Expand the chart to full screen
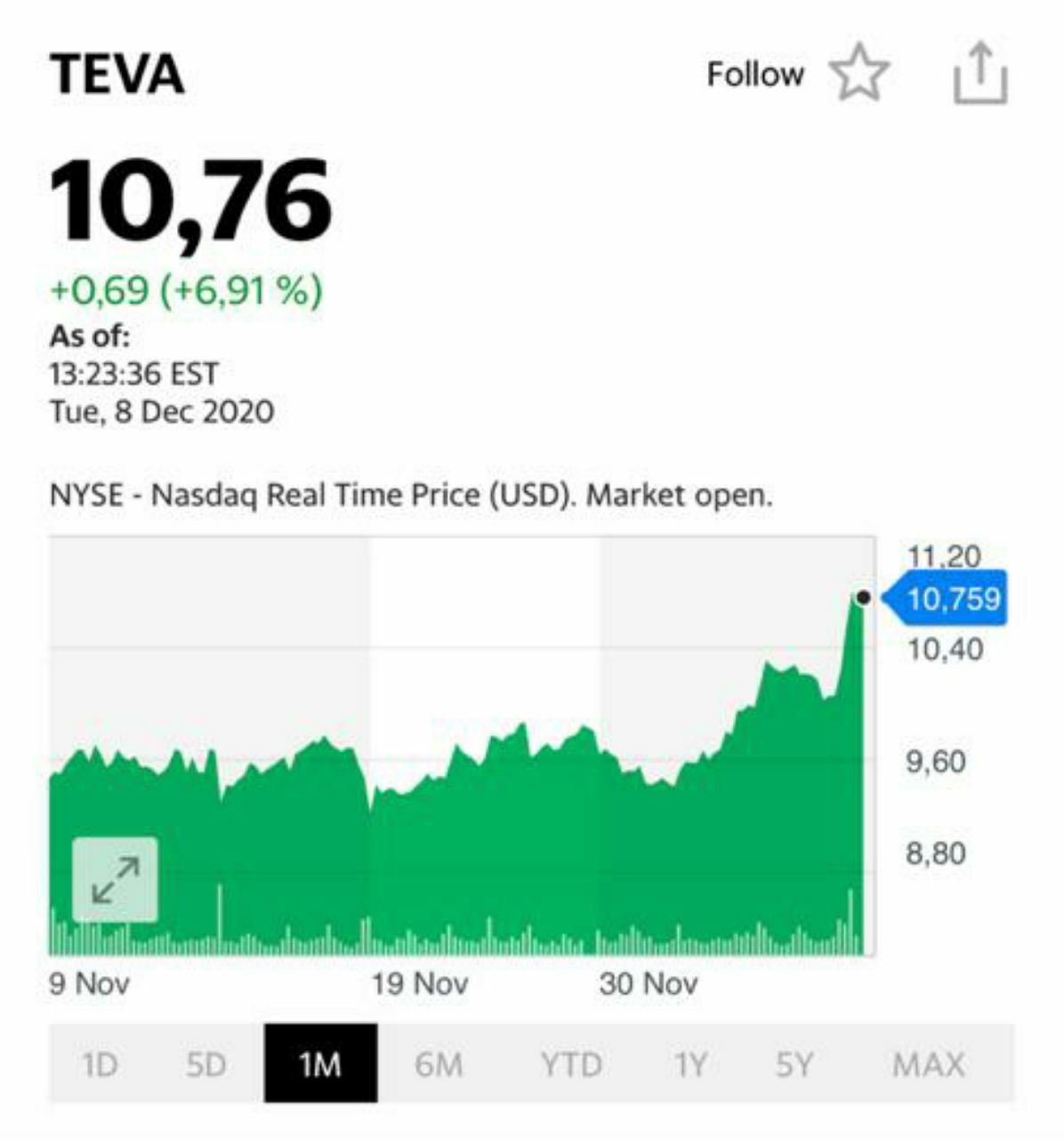This screenshot has width=1064, height=1139. pos(115,879)
